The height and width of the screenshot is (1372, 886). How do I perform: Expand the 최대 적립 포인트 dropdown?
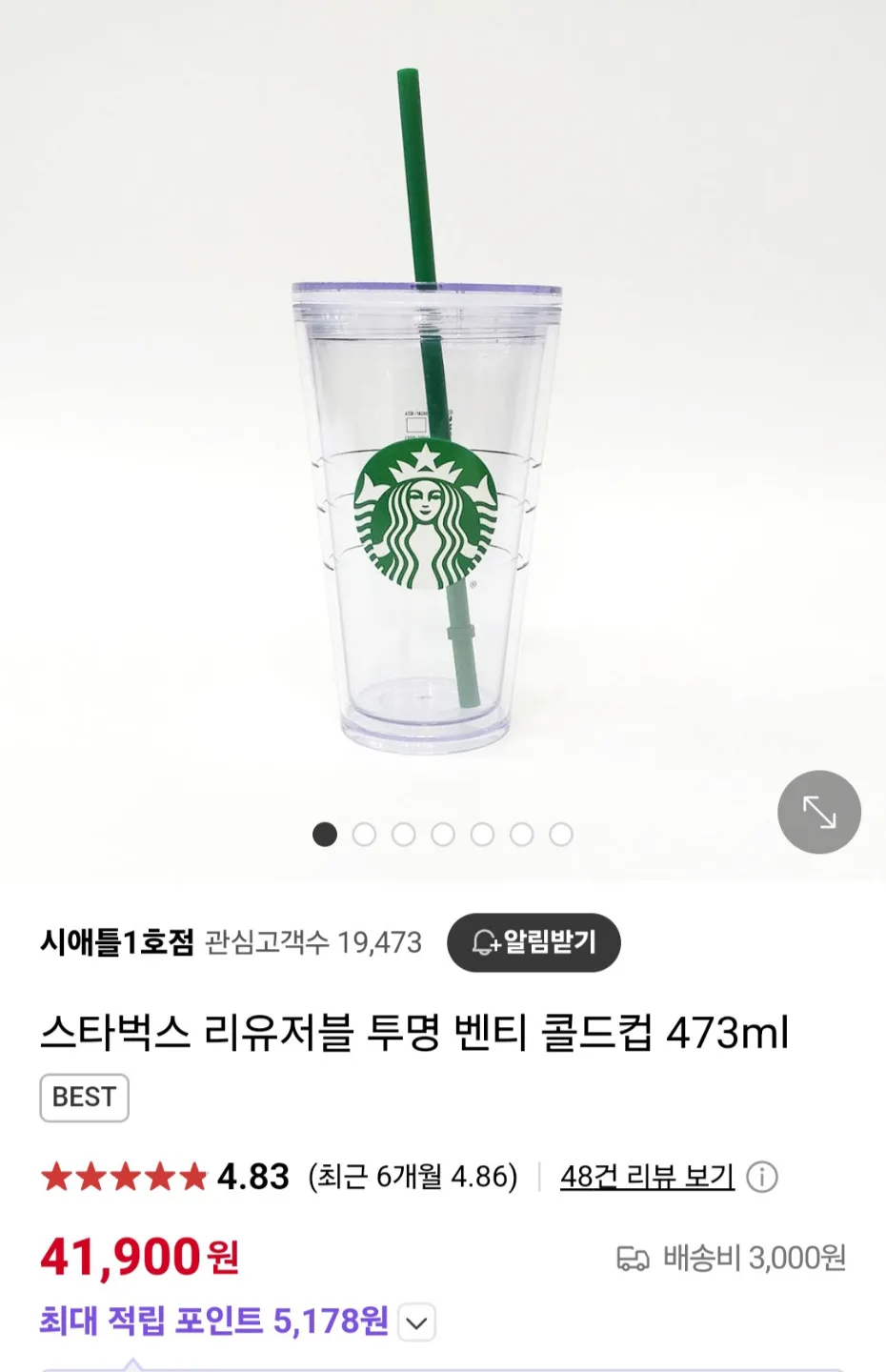pos(416,1322)
